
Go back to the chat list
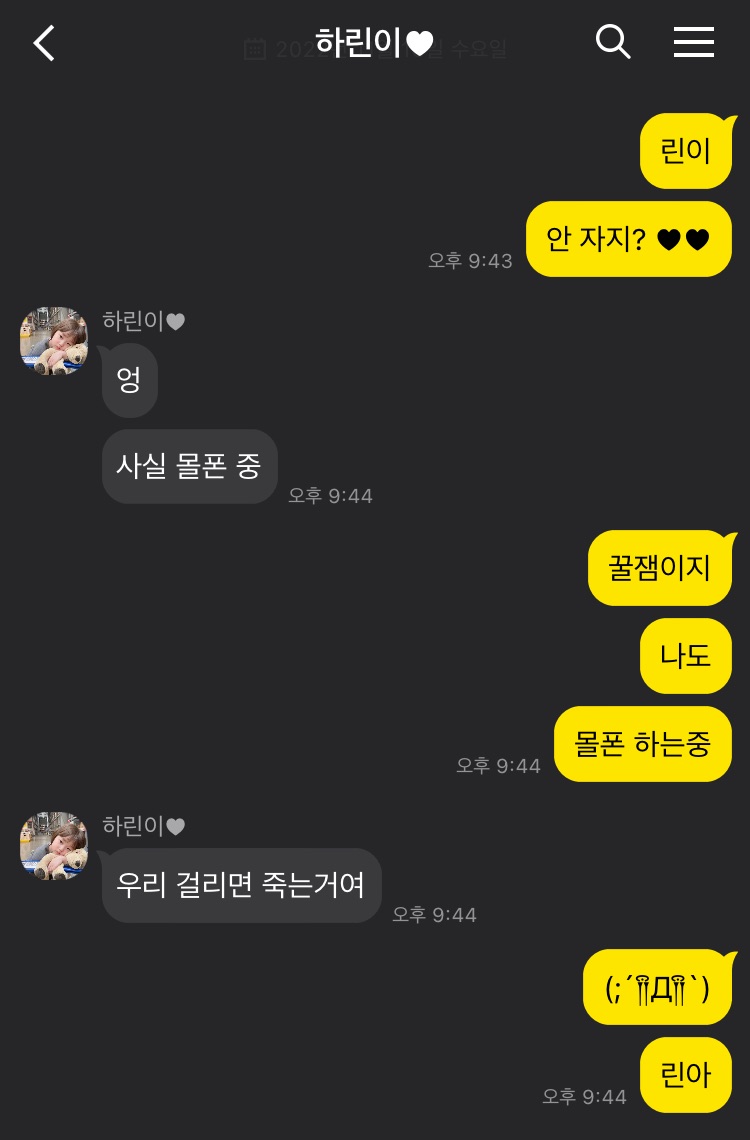[x=44, y=43]
